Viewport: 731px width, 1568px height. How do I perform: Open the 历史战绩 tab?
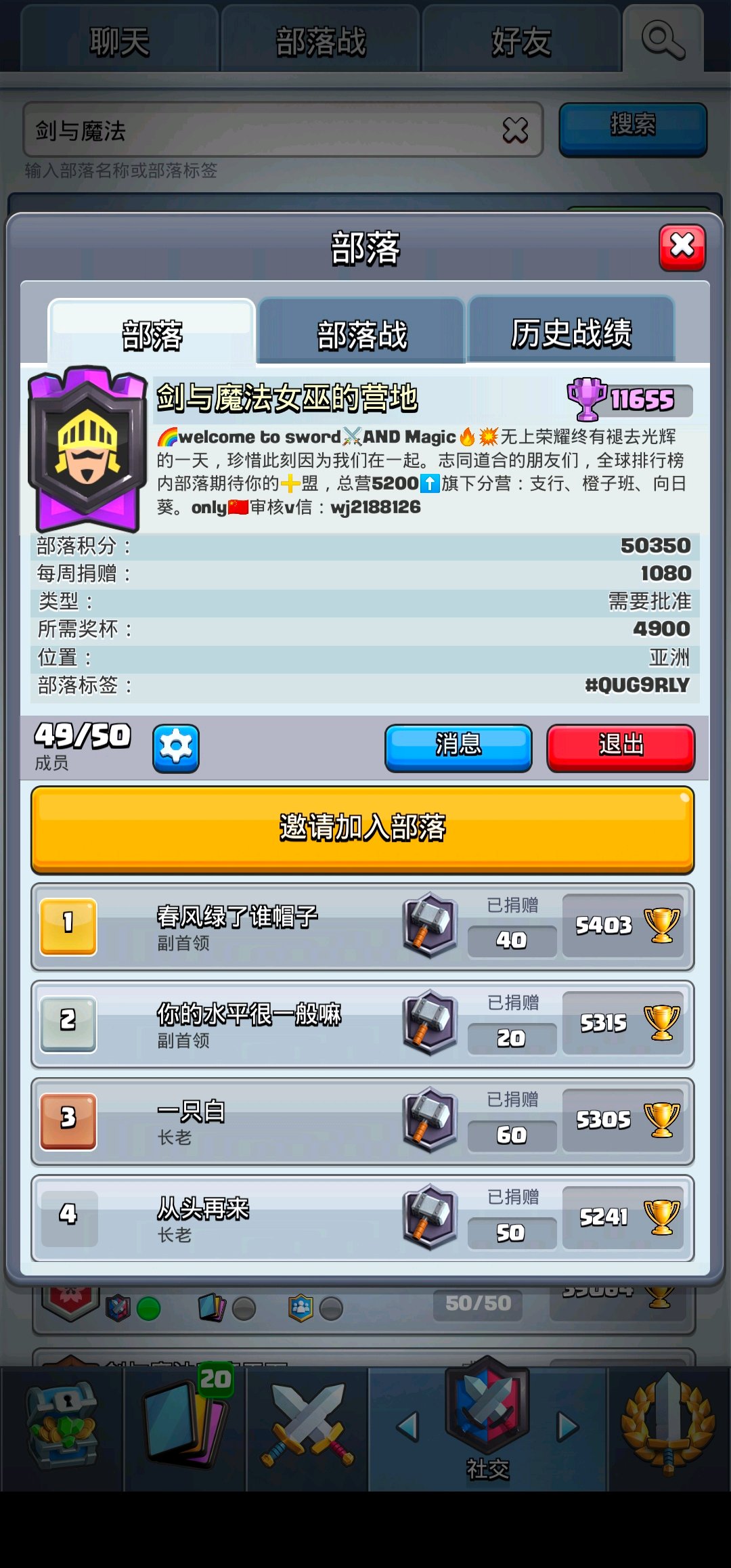click(x=571, y=332)
